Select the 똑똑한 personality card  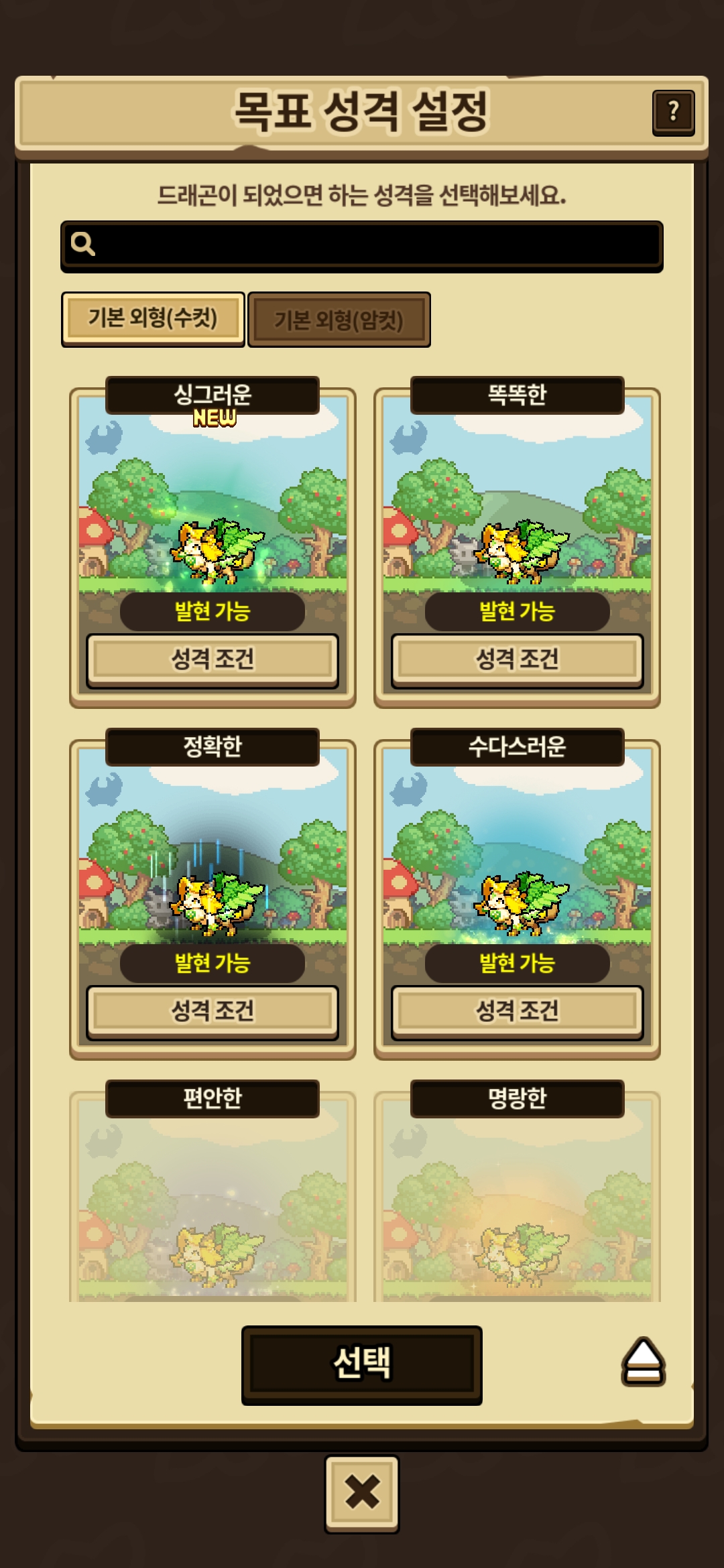pos(517,509)
